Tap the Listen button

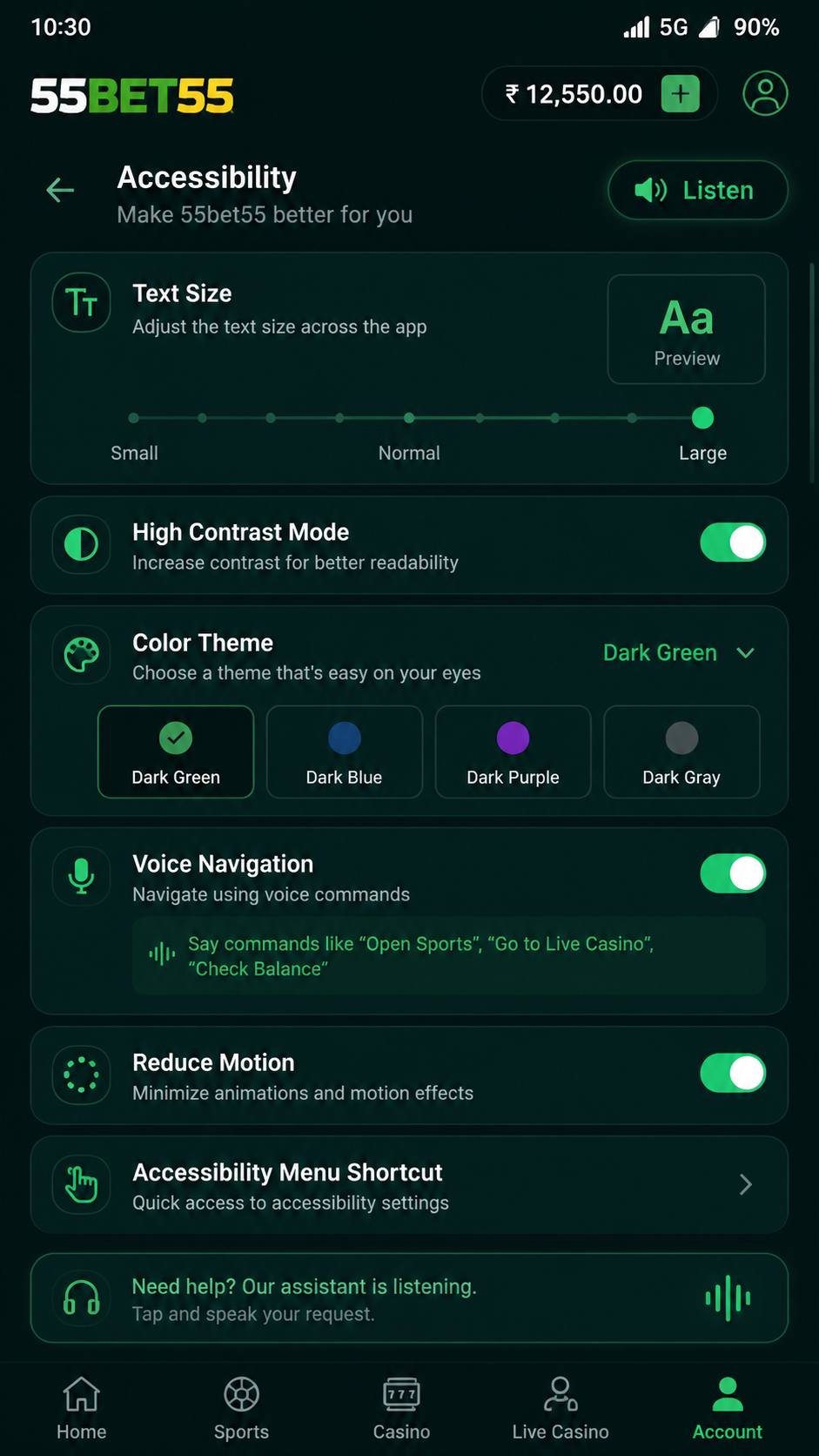coord(697,190)
